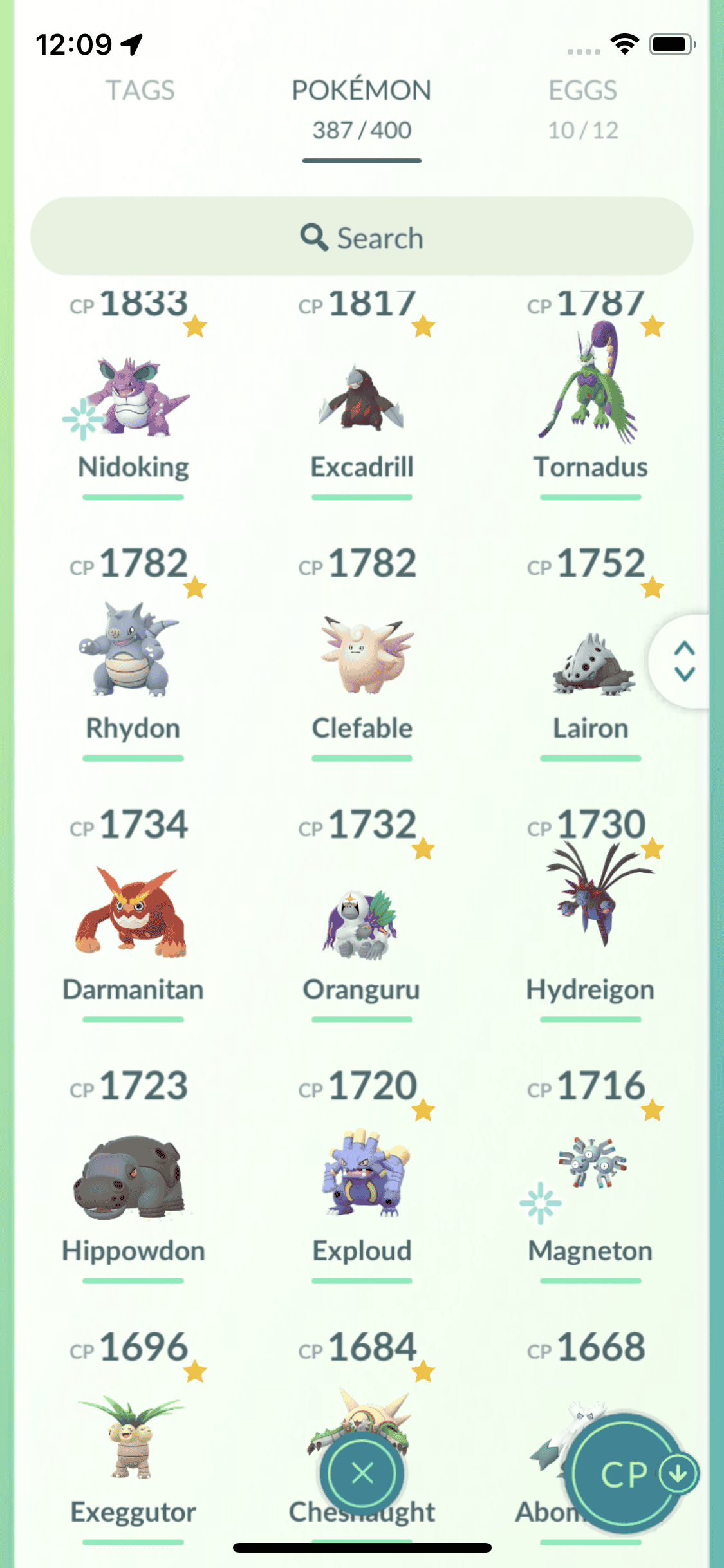Viewport: 724px width, 1568px height.
Task: Tap the fast scroll handle
Action: [684, 661]
